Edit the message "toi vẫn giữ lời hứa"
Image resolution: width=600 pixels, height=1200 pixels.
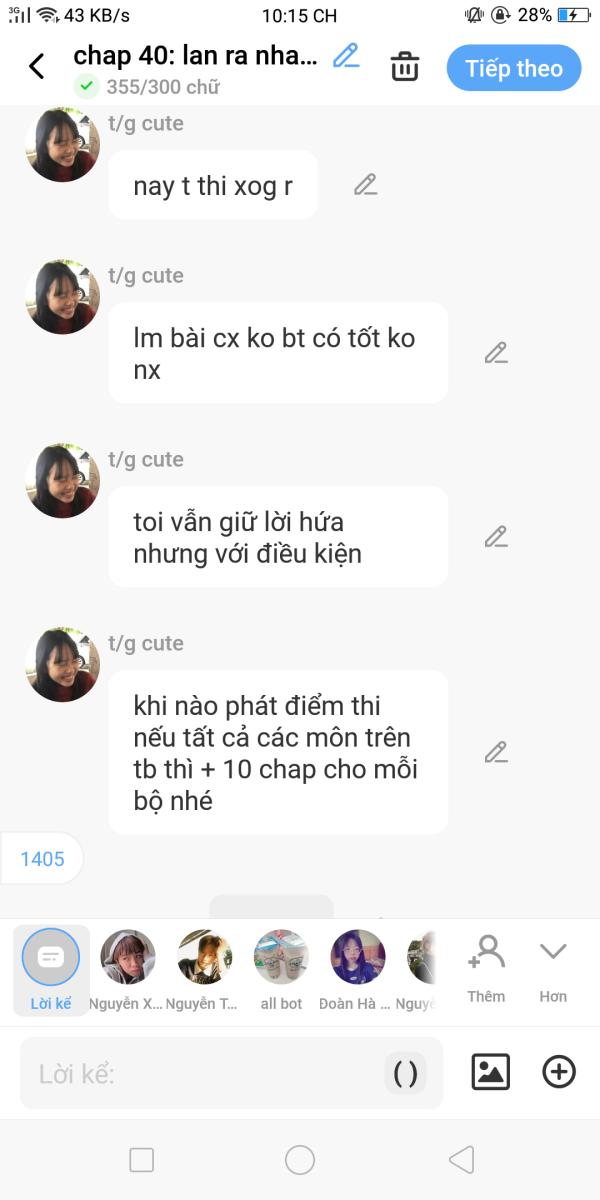tap(496, 537)
